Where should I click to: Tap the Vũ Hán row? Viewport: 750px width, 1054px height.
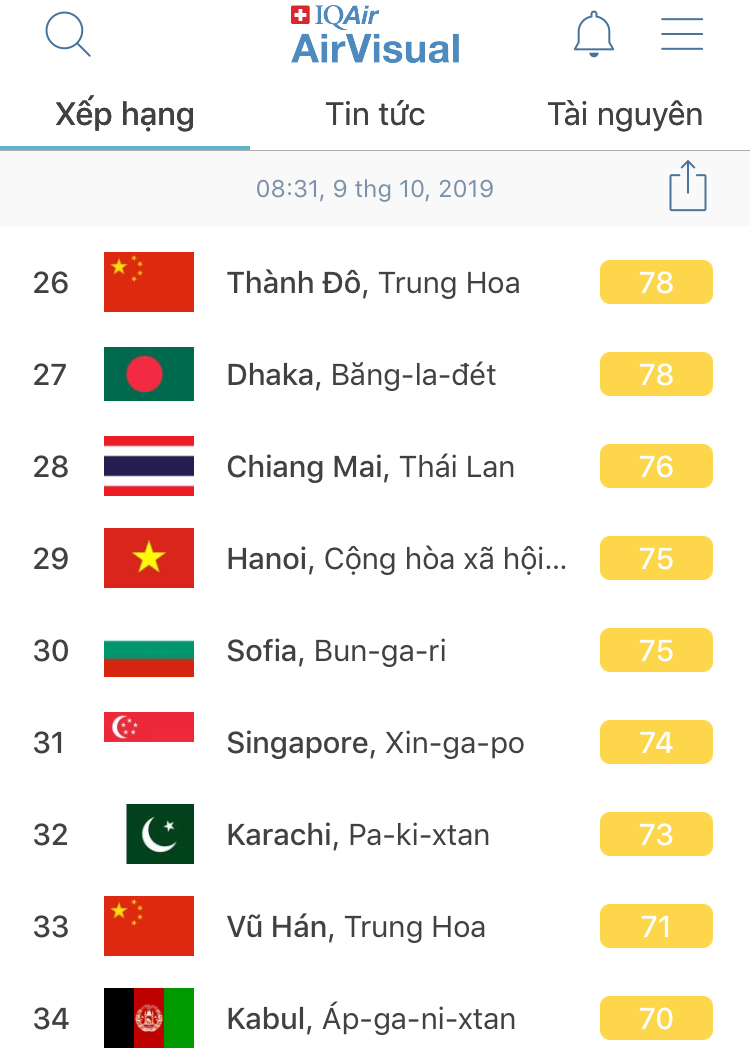[356, 927]
